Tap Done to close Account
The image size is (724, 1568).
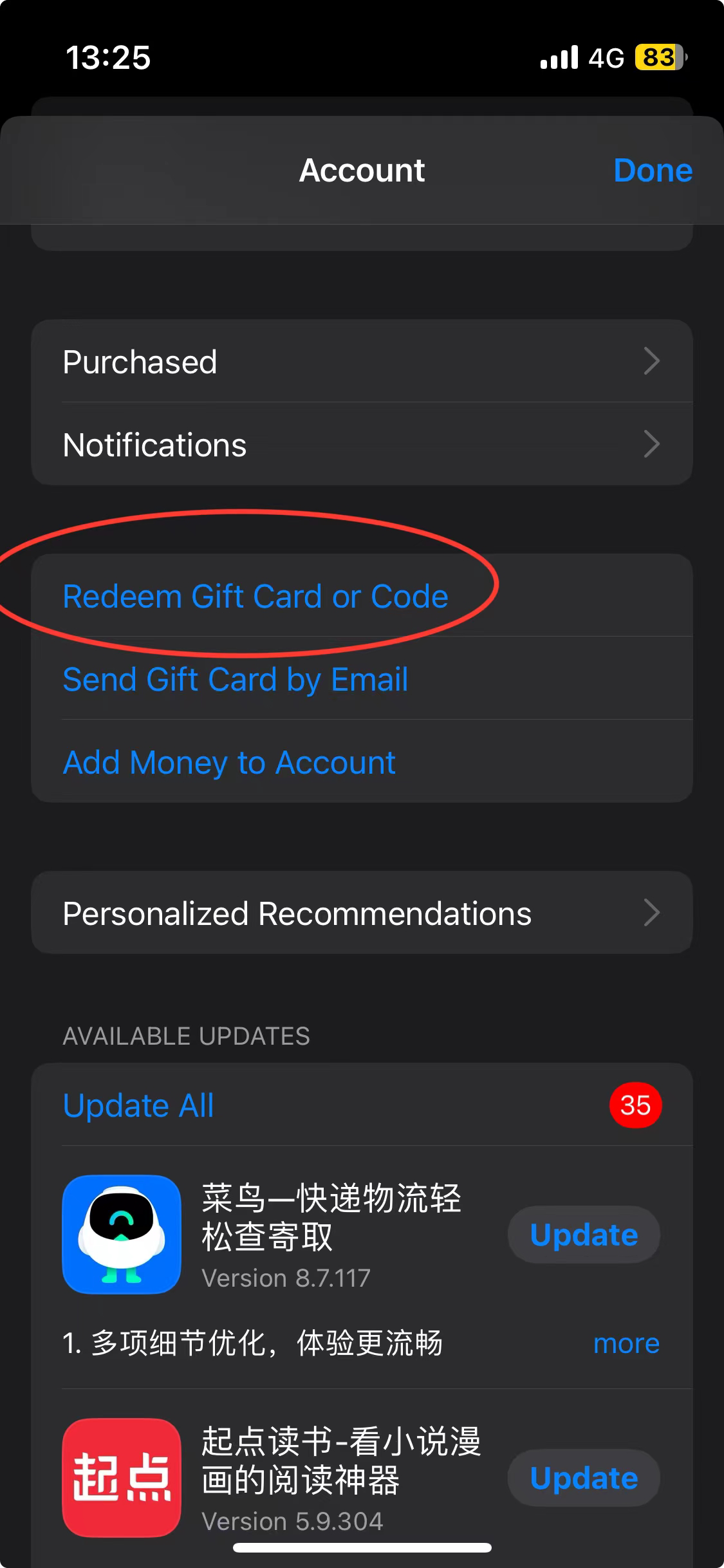(x=652, y=171)
